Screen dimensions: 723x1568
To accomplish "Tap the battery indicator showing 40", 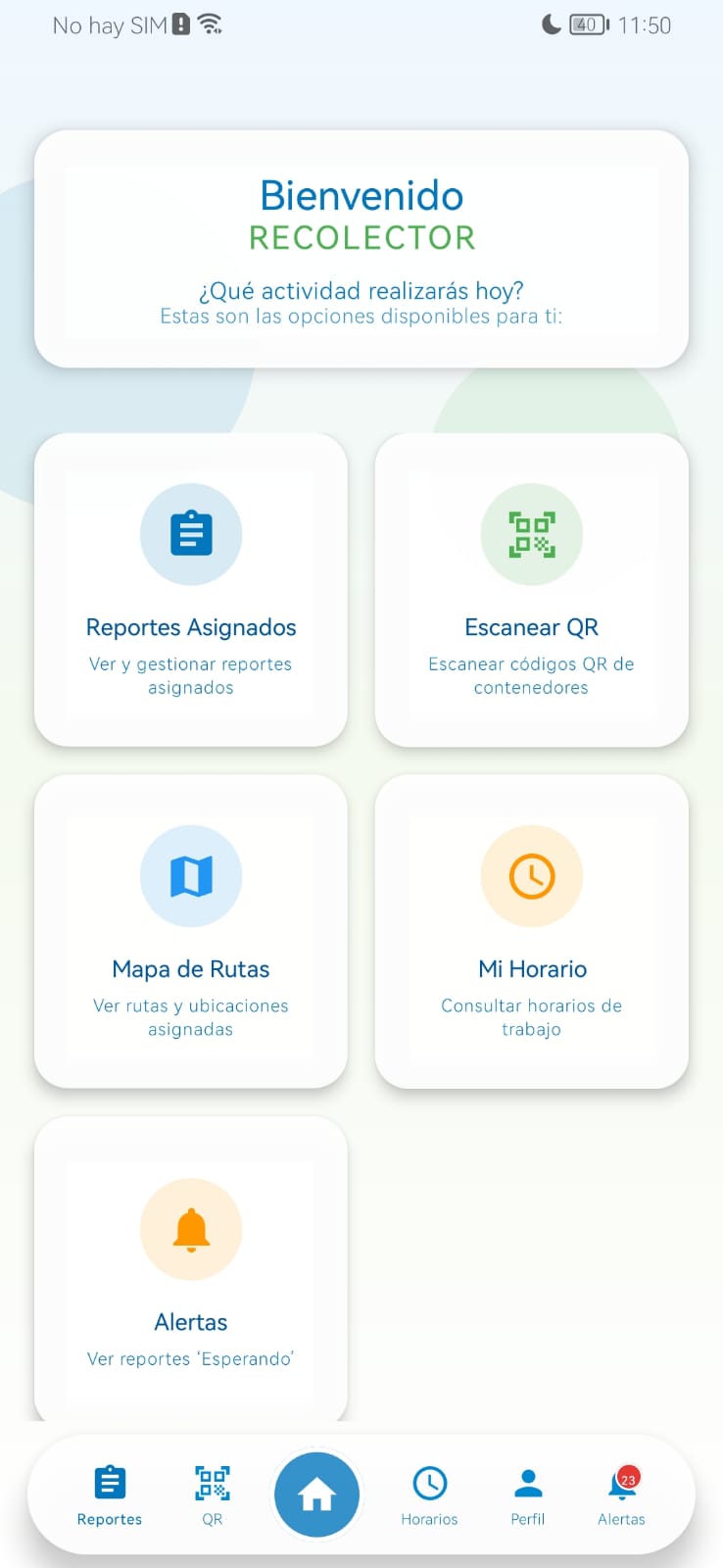I will (x=585, y=24).
